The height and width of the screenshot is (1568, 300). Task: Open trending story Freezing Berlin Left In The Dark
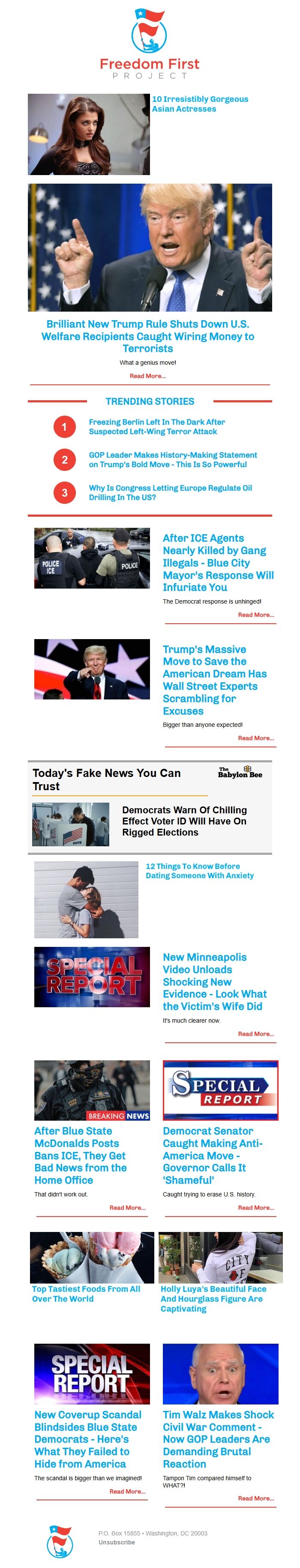pos(157,426)
